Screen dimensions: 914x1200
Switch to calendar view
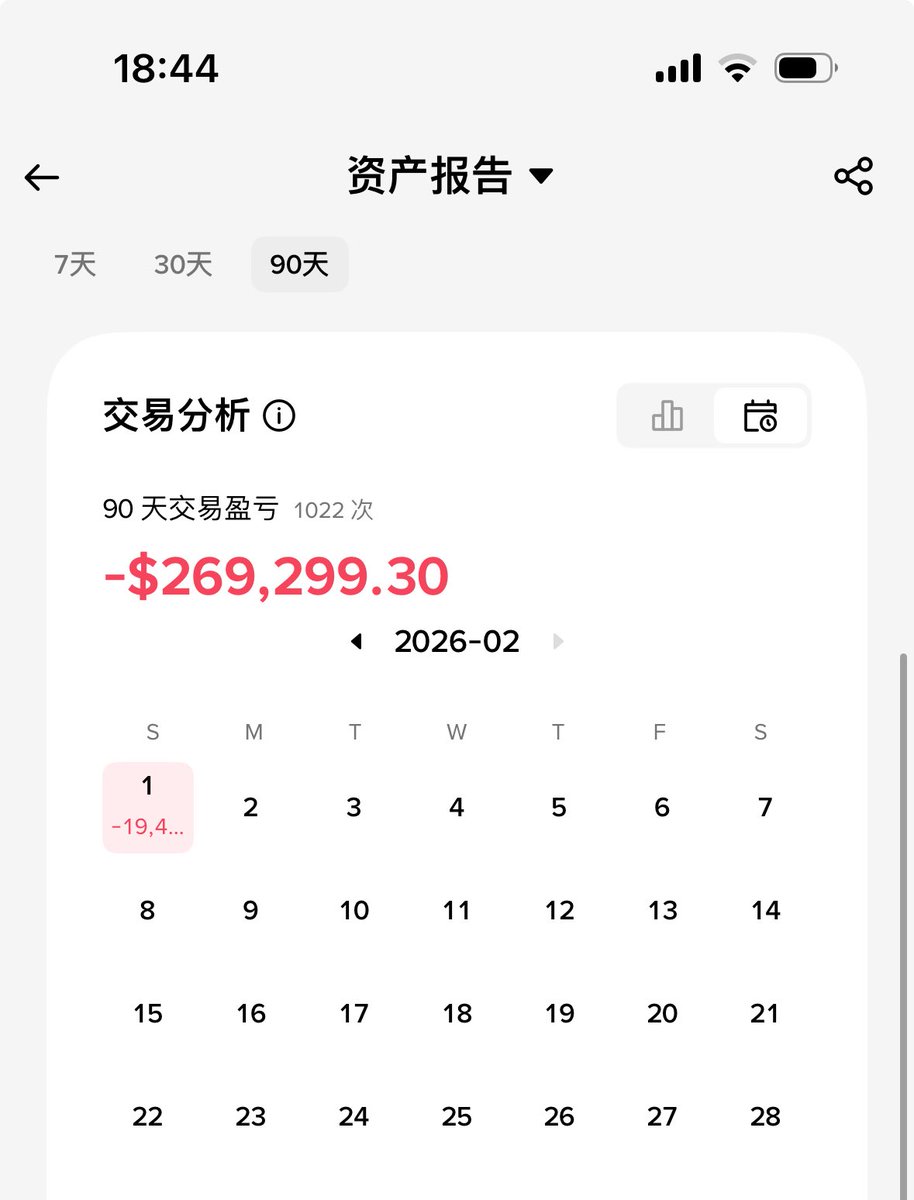pyautogui.click(x=760, y=415)
